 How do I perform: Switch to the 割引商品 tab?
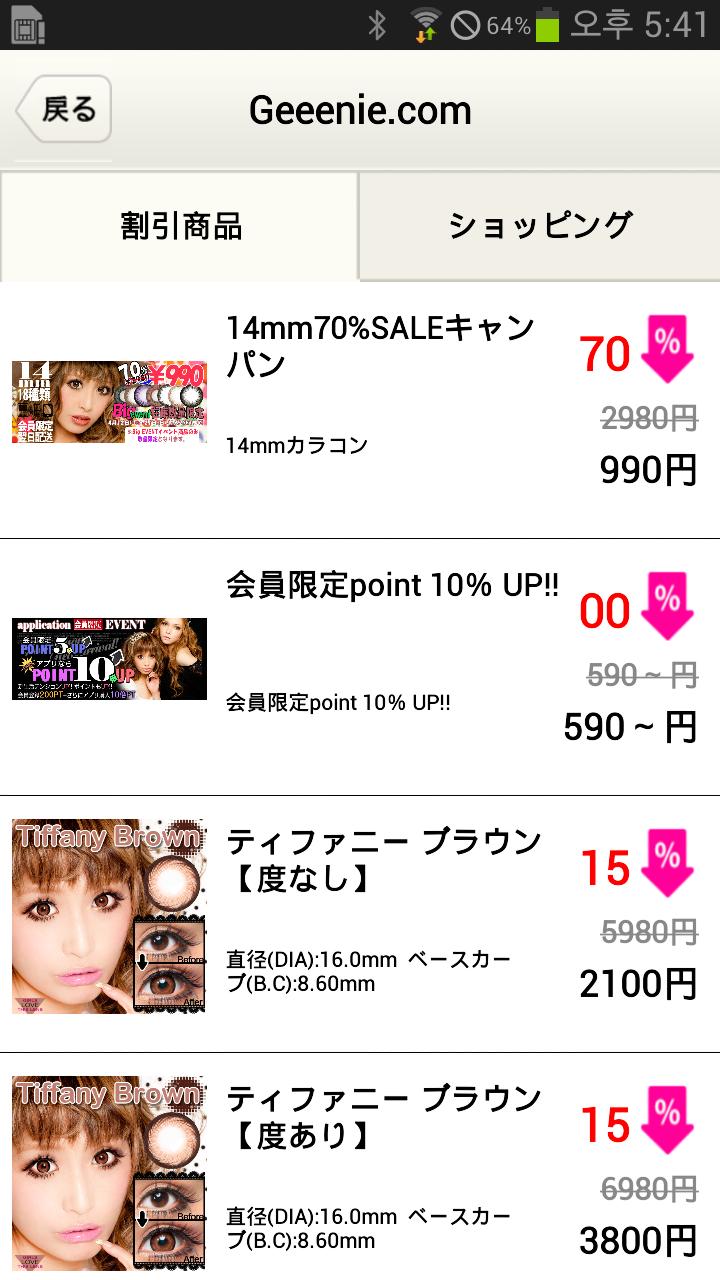tap(180, 226)
